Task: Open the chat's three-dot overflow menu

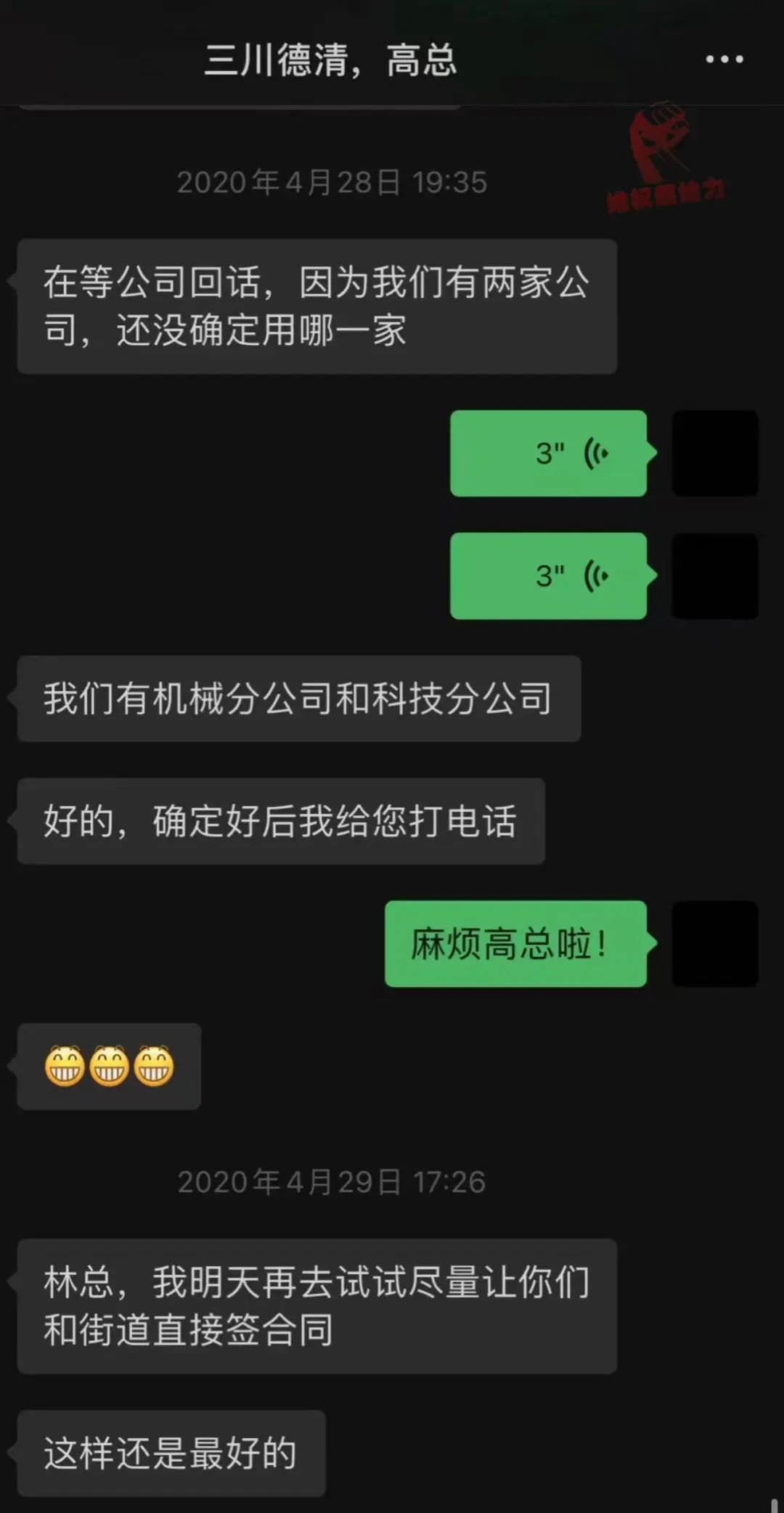Action: coord(724,60)
